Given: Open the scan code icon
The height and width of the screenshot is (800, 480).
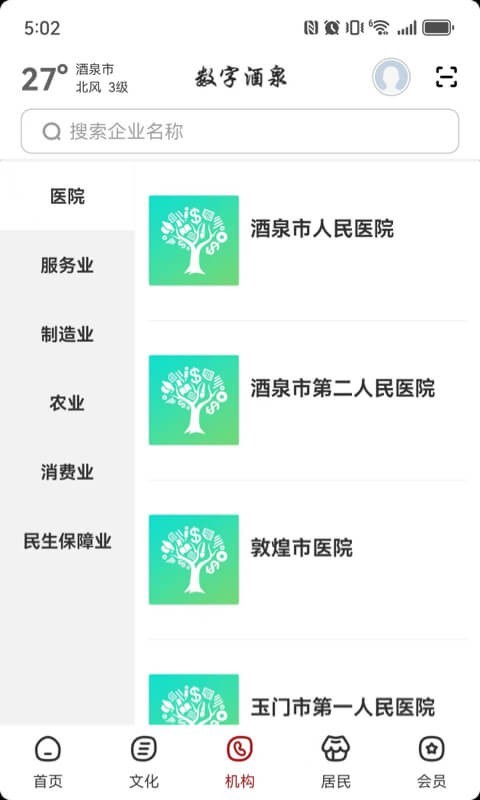Looking at the screenshot, I should pyautogui.click(x=446, y=77).
